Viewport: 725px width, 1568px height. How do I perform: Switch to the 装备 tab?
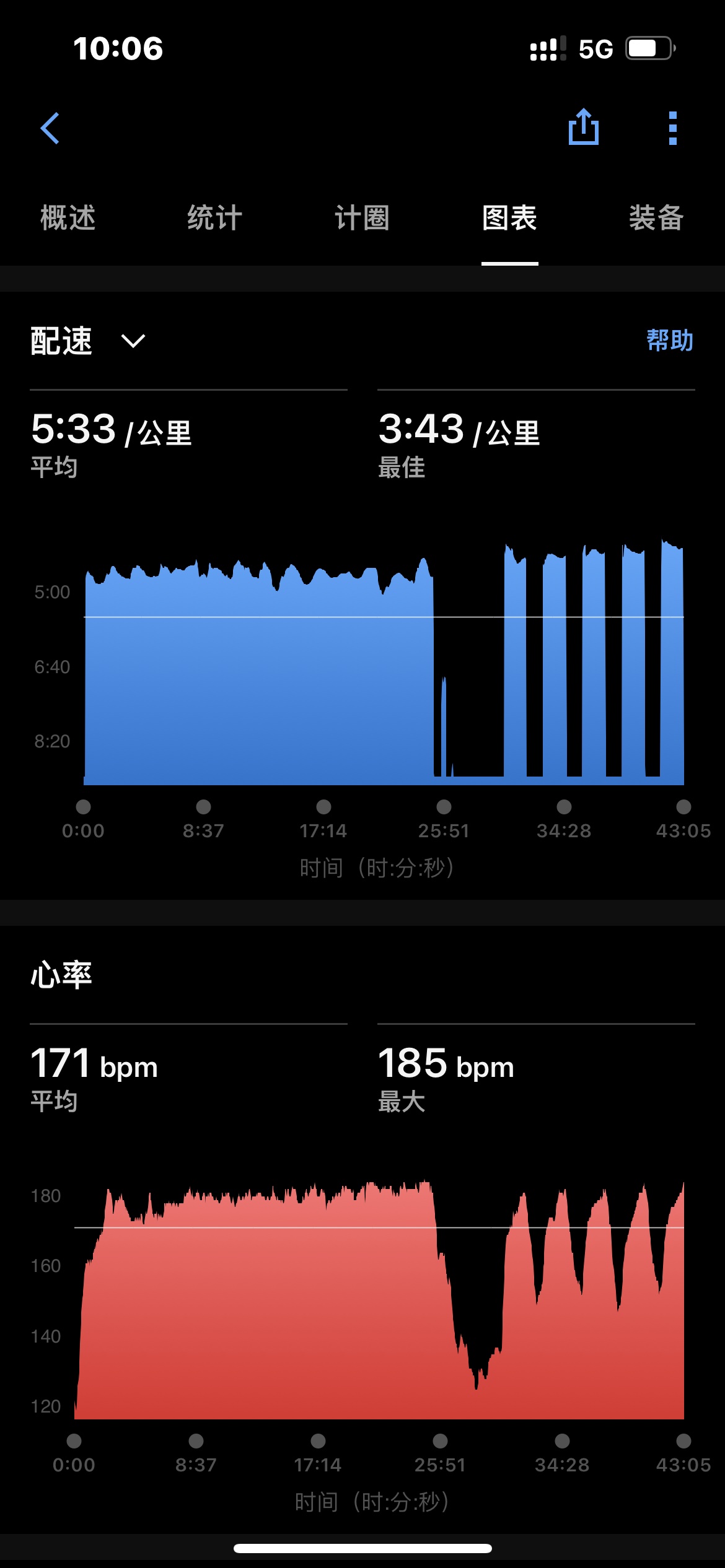click(657, 218)
